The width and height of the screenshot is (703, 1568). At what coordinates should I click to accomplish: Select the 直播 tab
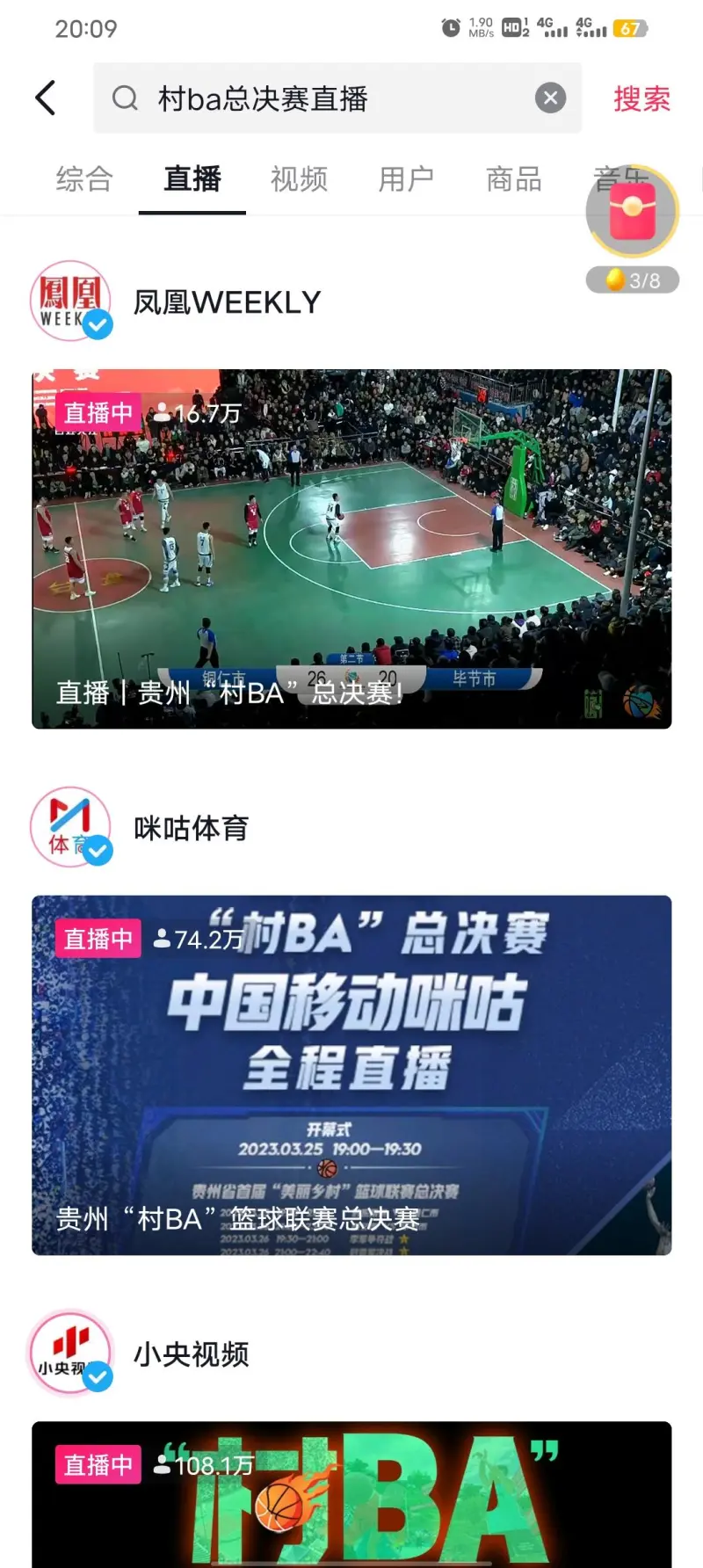click(192, 179)
